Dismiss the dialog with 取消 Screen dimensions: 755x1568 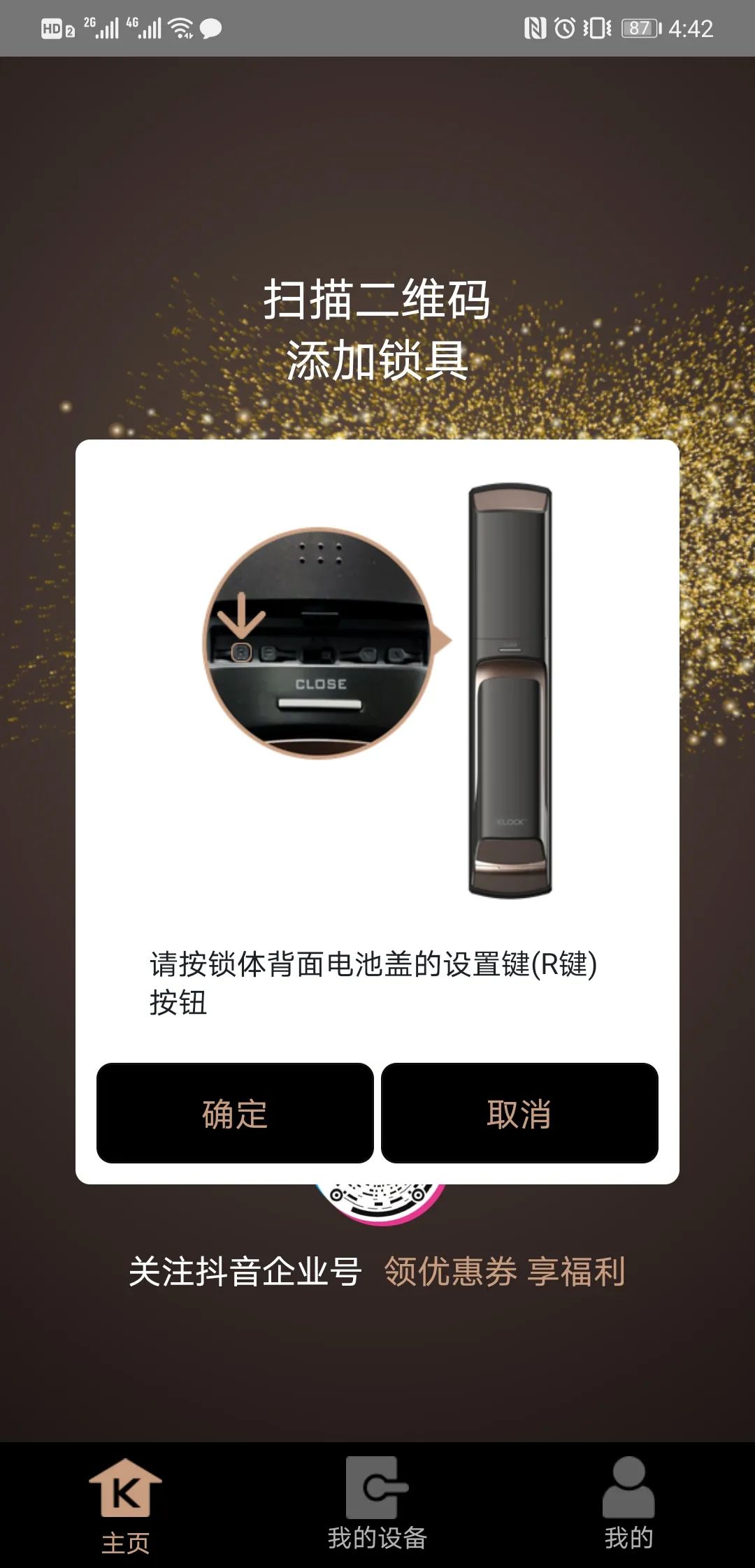coord(519,1113)
